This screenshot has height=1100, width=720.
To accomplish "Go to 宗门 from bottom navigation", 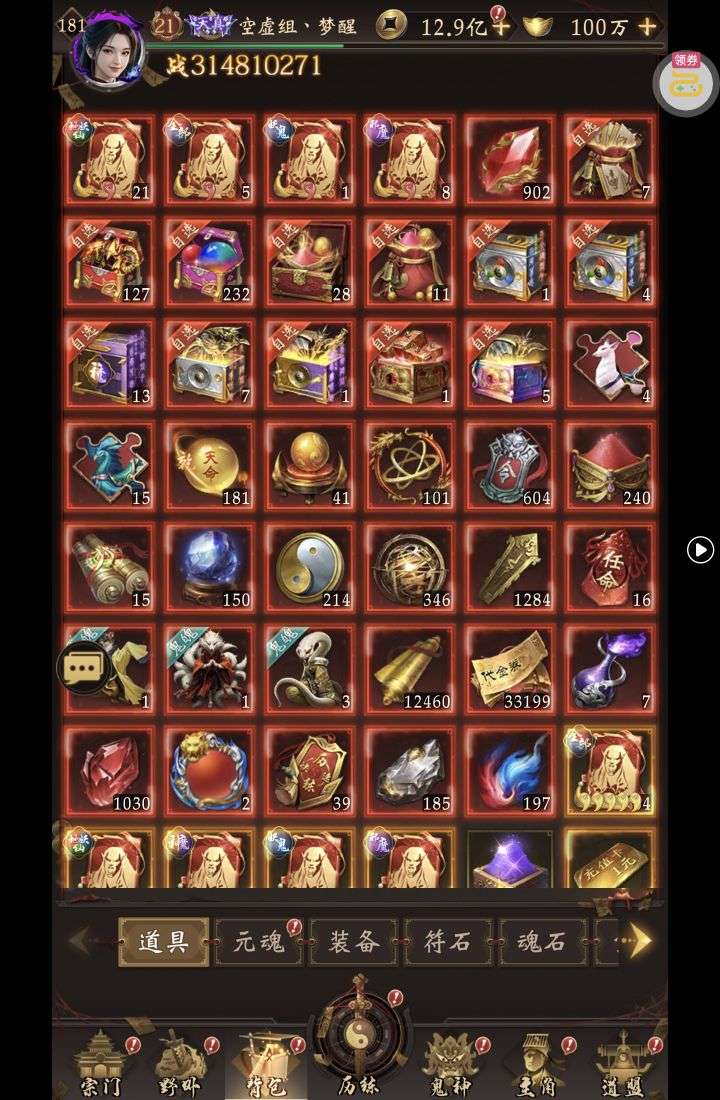I will click(x=102, y=1067).
